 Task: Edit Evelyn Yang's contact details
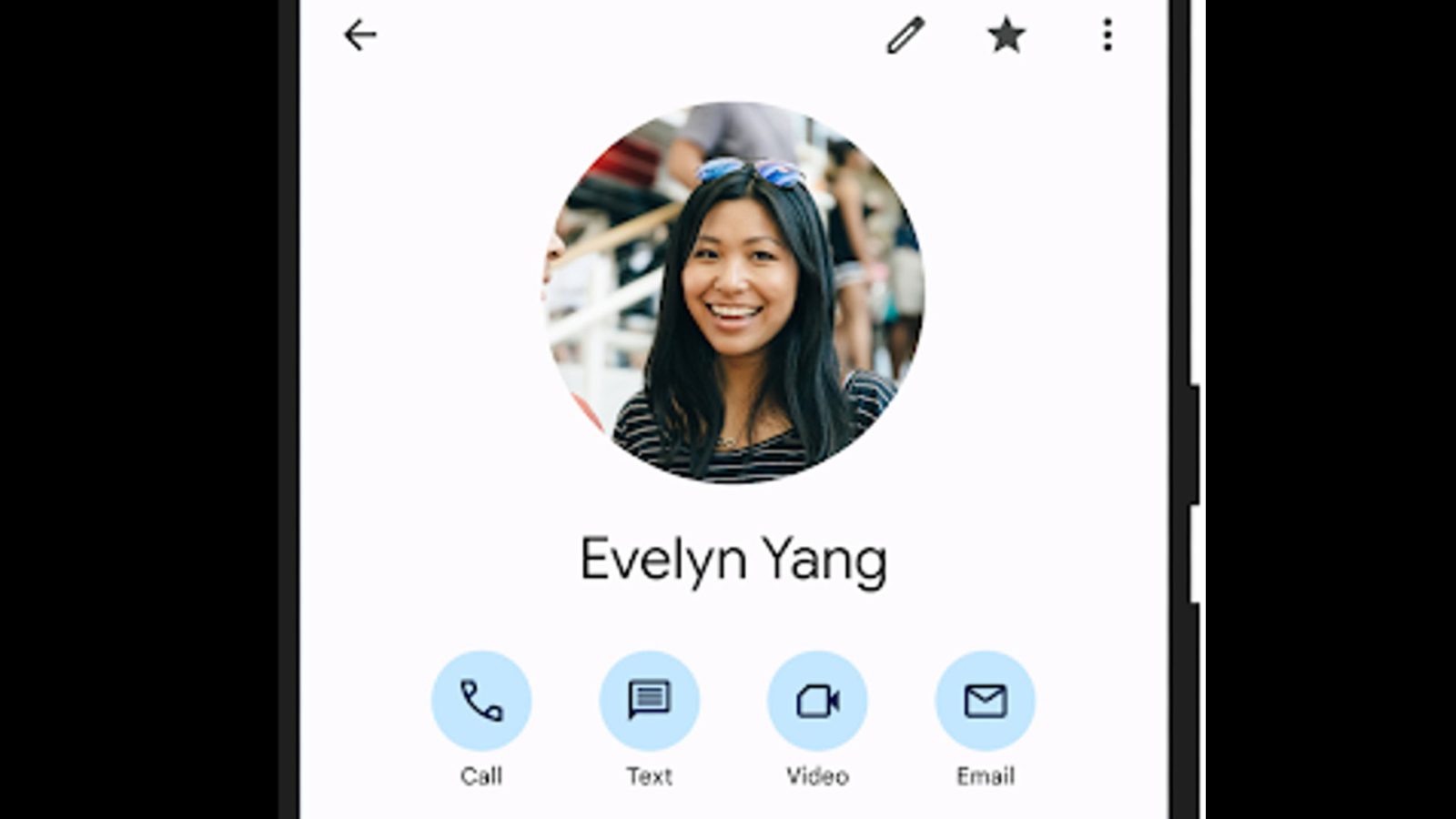coord(905,35)
